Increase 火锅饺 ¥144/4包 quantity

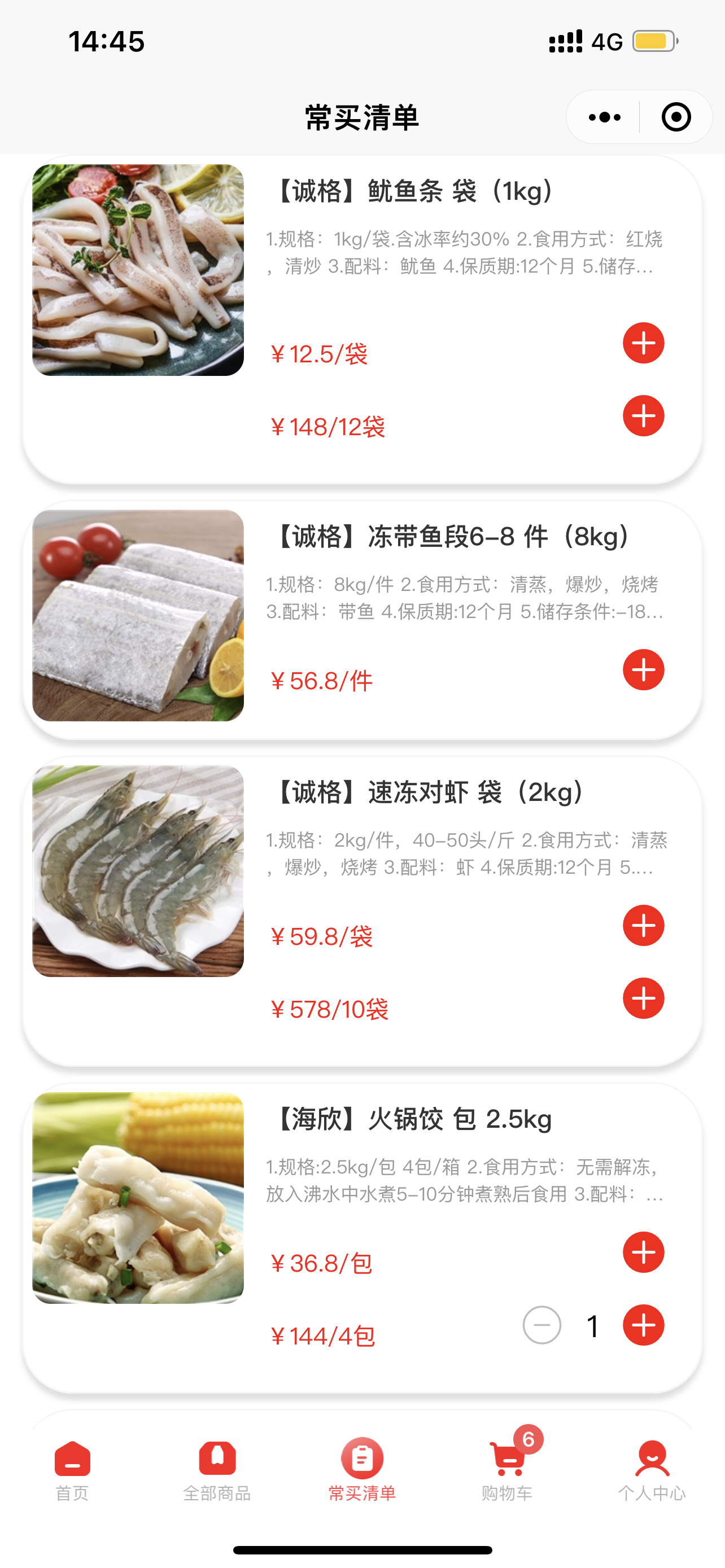pyautogui.click(x=643, y=1326)
